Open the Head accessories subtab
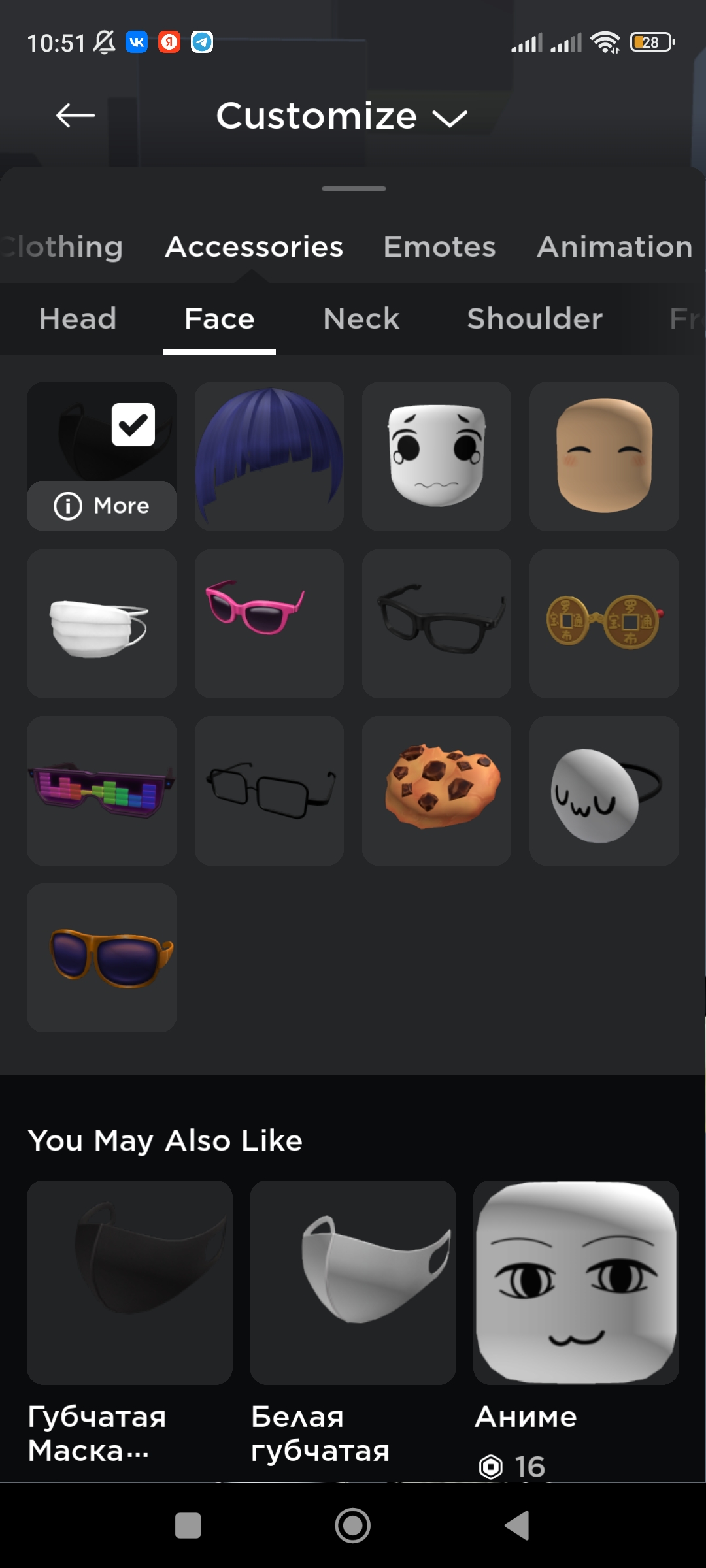The height and width of the screenshot is (1568, 706). (x=78, y=319)
